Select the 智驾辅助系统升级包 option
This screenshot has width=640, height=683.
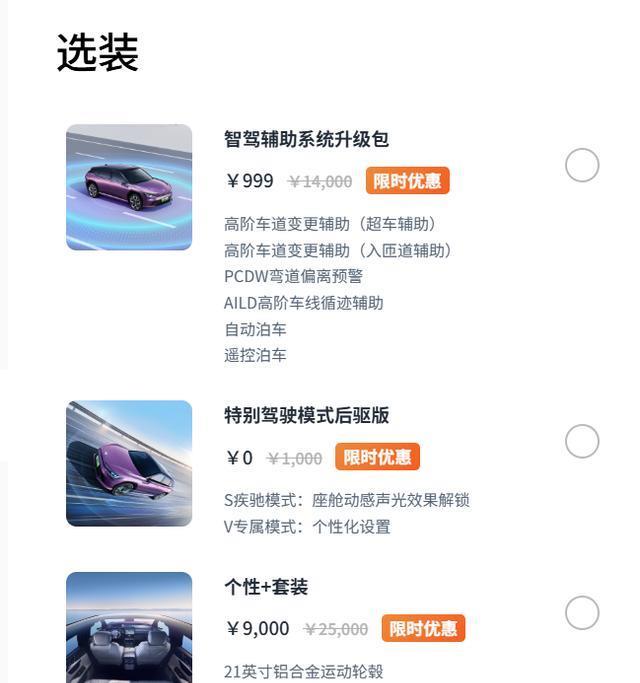(x=582, y=165)
